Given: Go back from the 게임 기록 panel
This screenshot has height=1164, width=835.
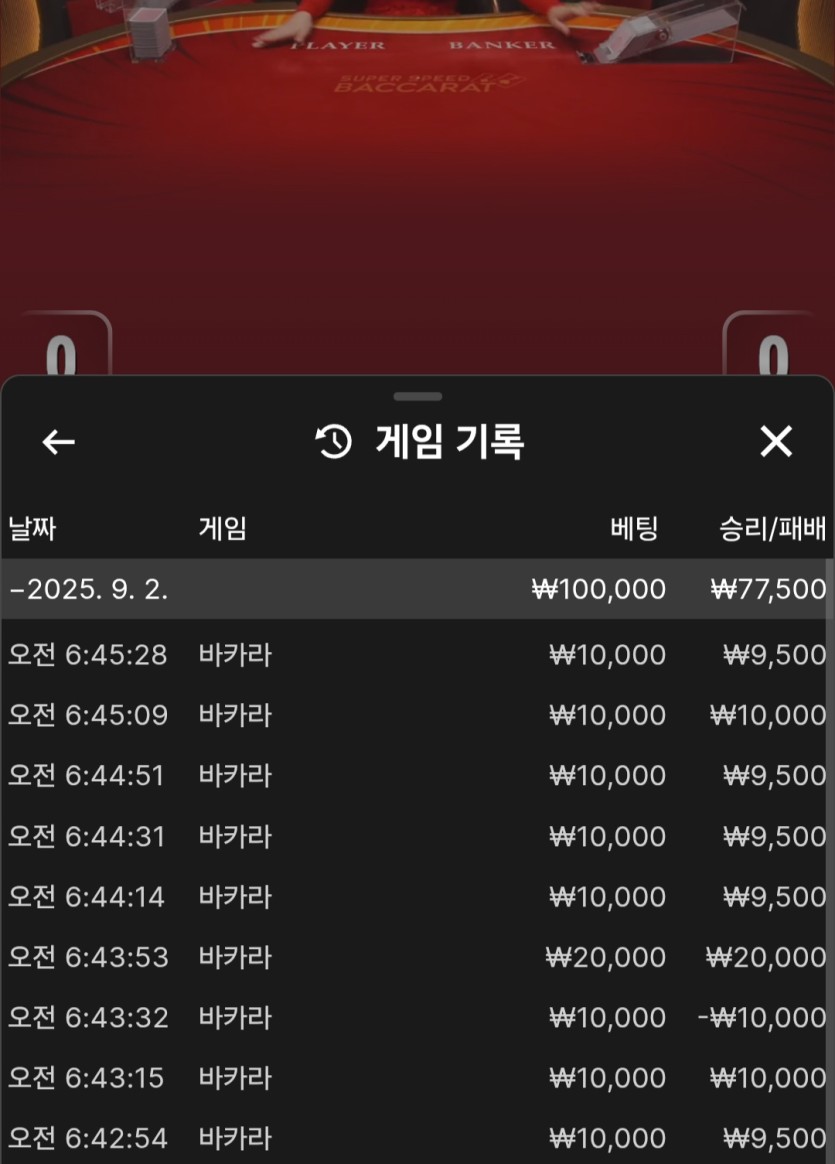Looking at the screenshot, I should point(59,442).
